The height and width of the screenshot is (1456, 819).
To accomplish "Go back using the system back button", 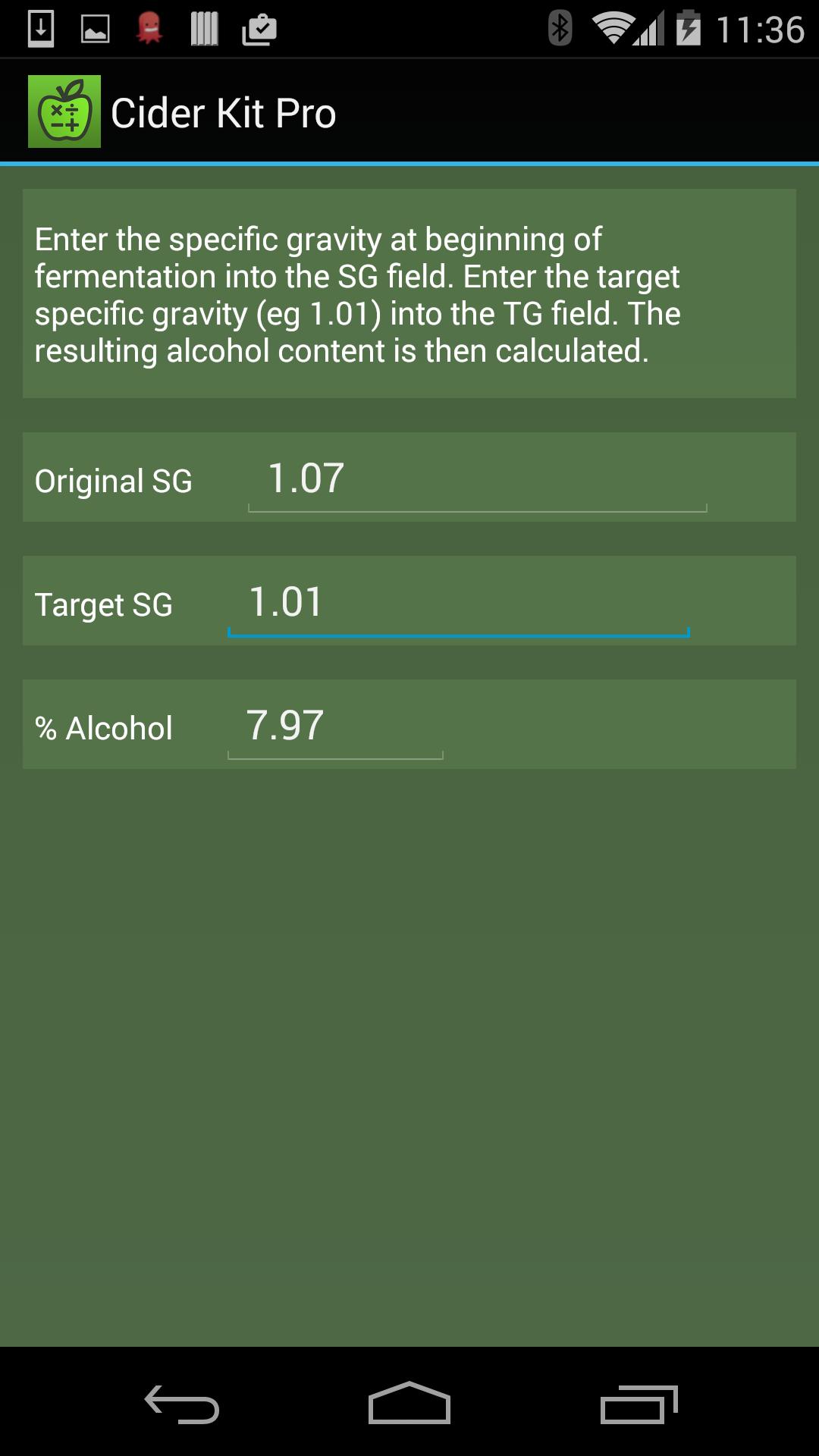I will pos(182,1404).
